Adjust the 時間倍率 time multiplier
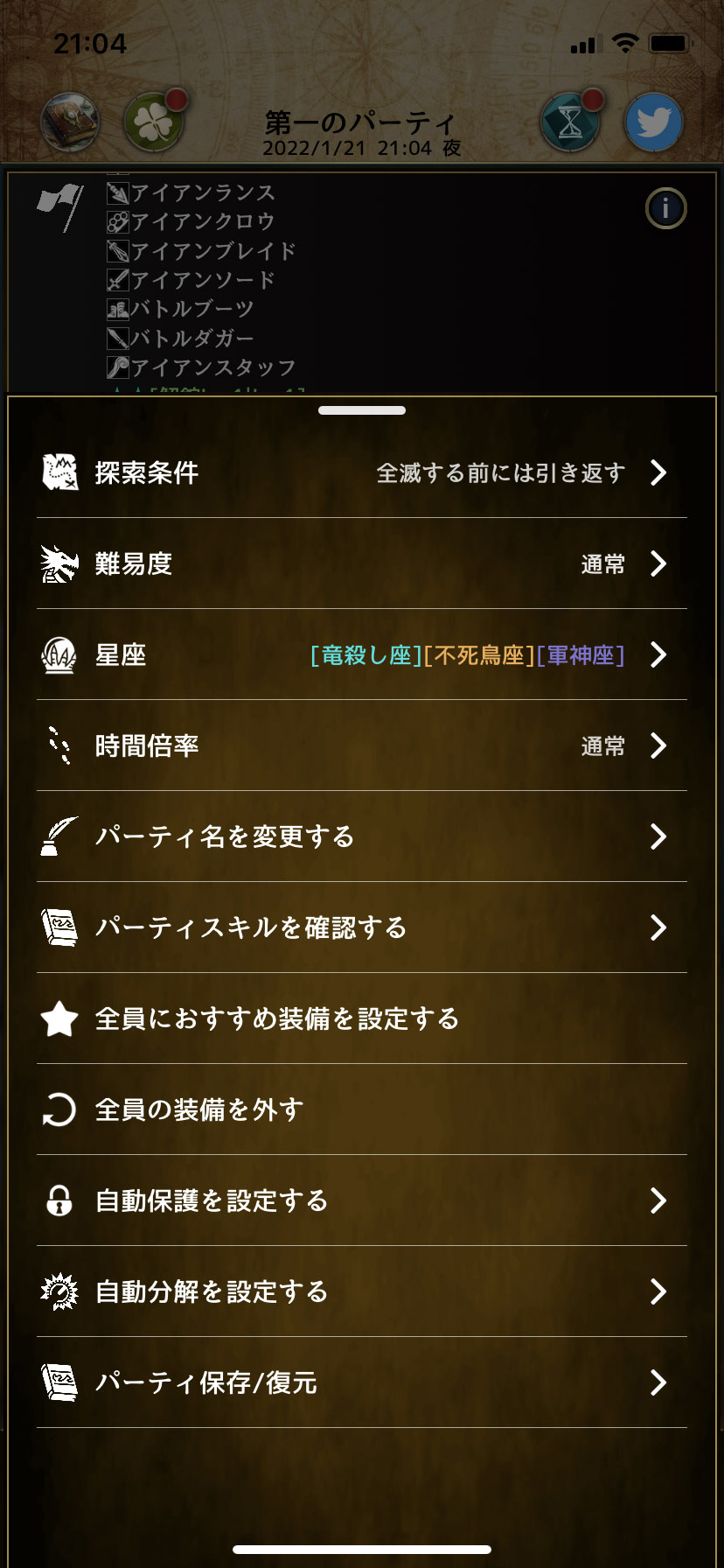724x1568 pixels. point(361,745)
